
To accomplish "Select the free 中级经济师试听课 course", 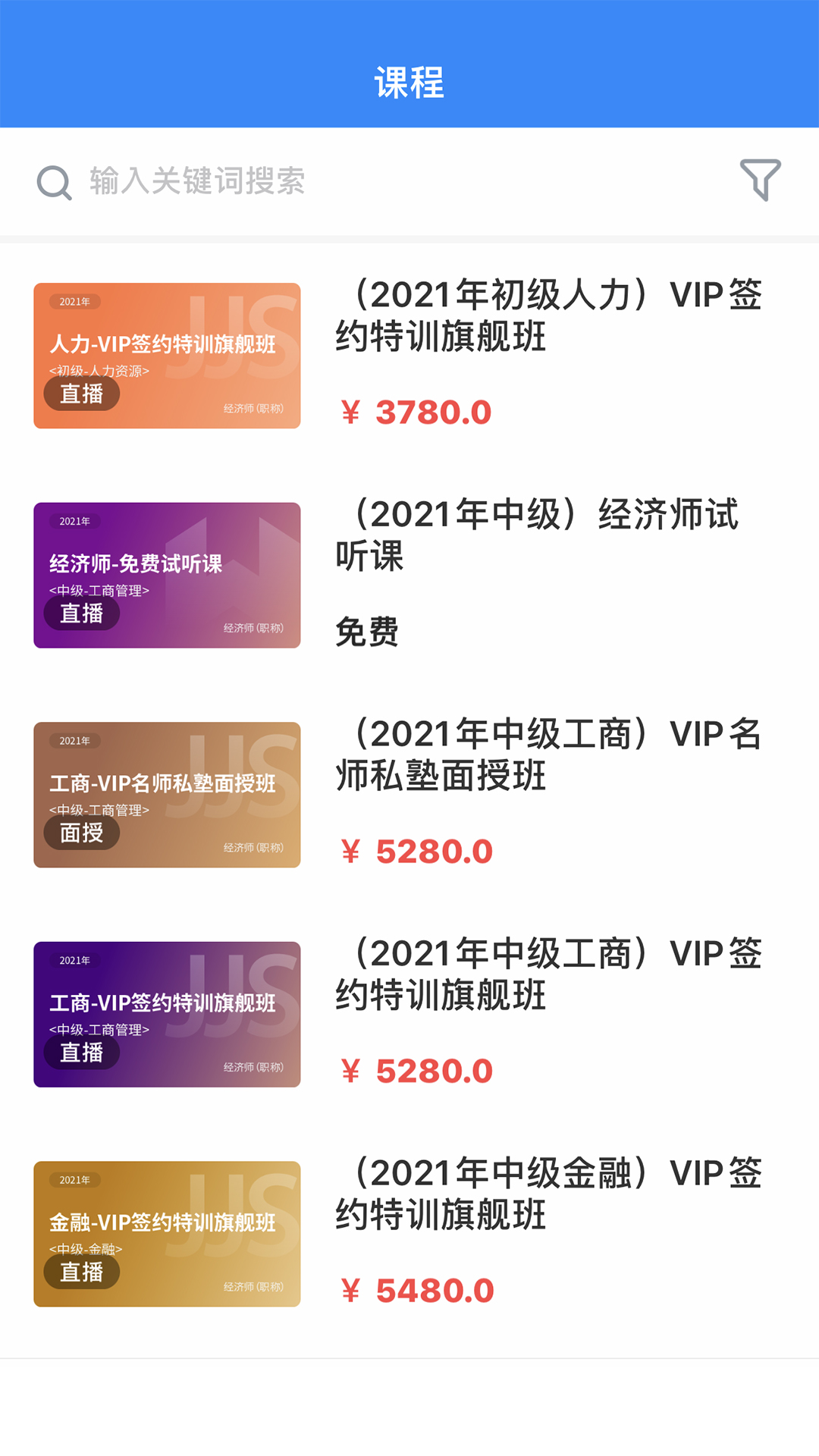I will (x=537, y=535).
